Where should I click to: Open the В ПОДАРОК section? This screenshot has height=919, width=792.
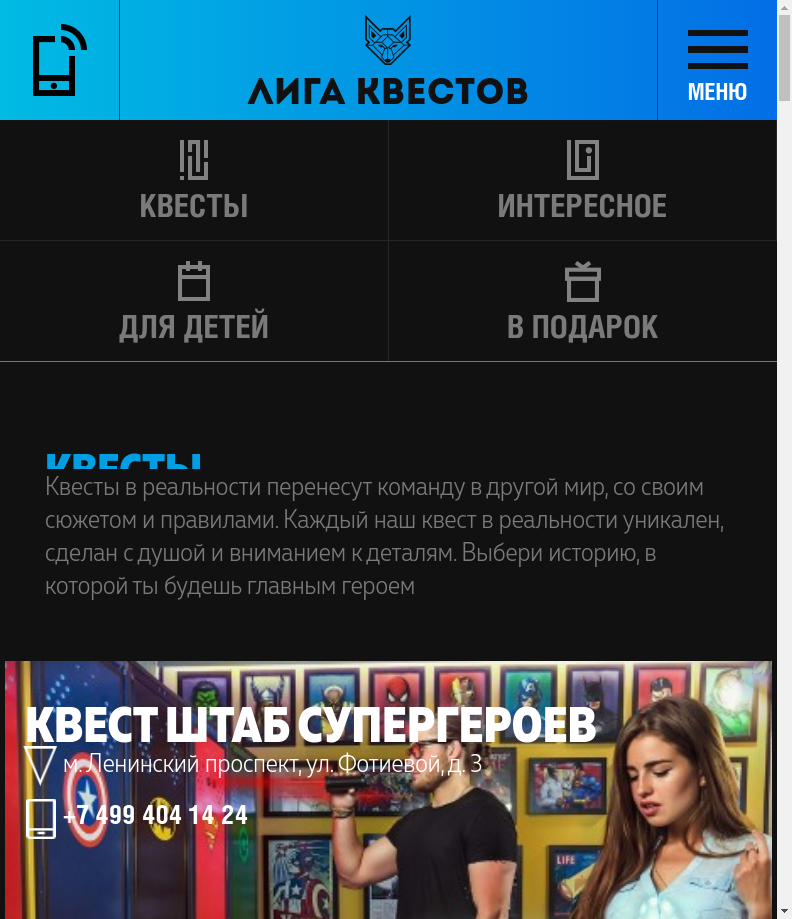point(582,301)
